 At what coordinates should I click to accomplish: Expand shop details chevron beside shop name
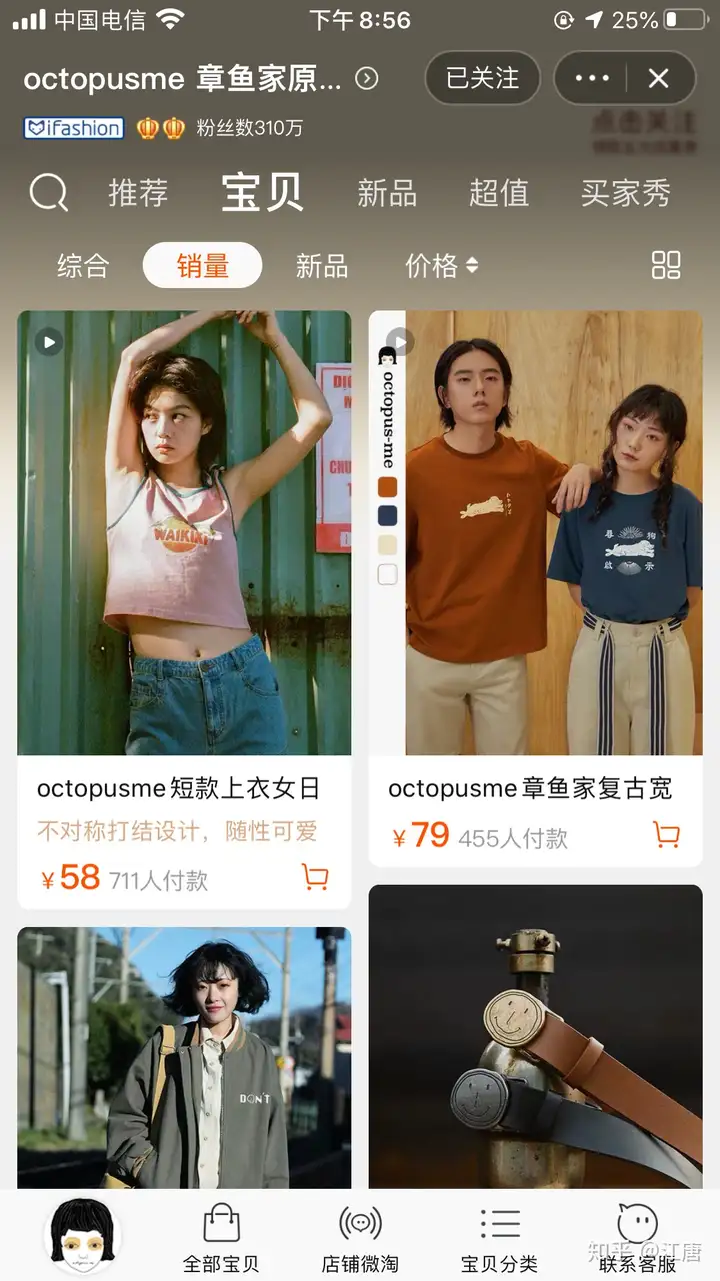pyautogui.click(x=367, y=78)
